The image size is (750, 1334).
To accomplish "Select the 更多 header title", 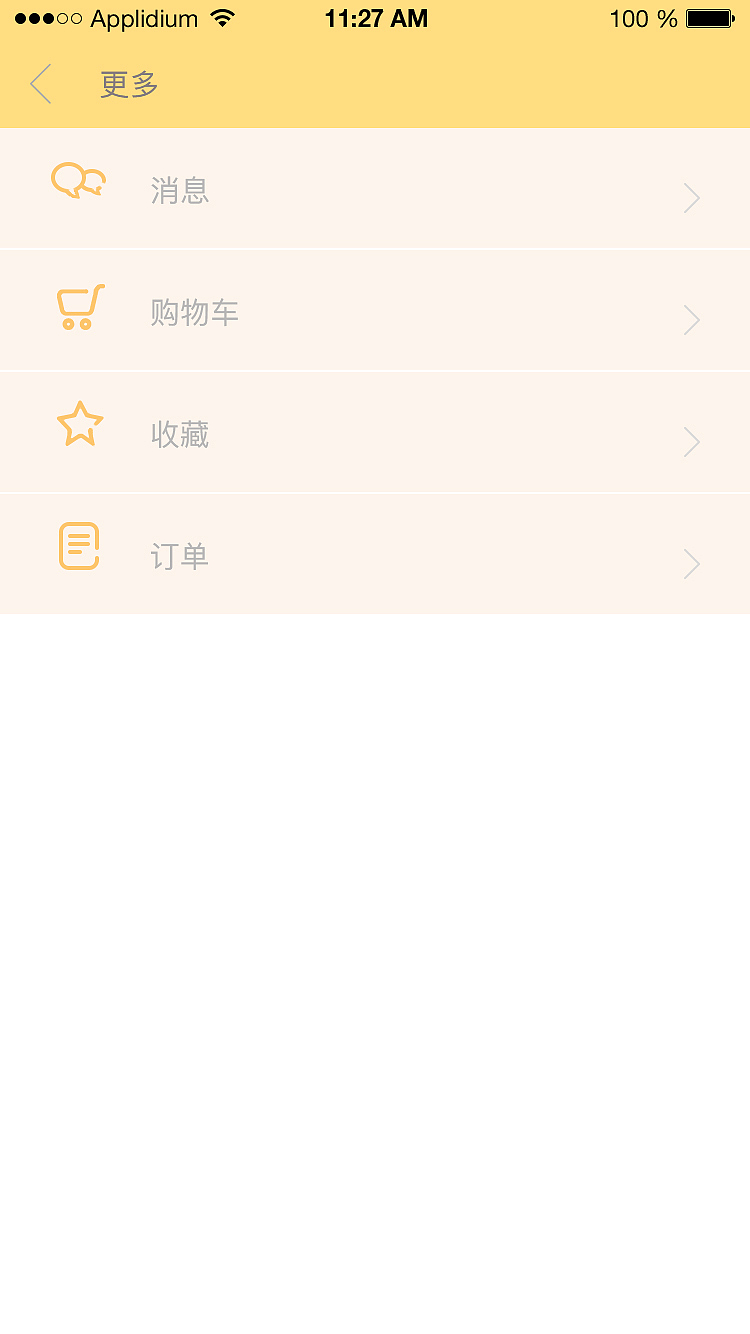I will (x=128, y=84).
